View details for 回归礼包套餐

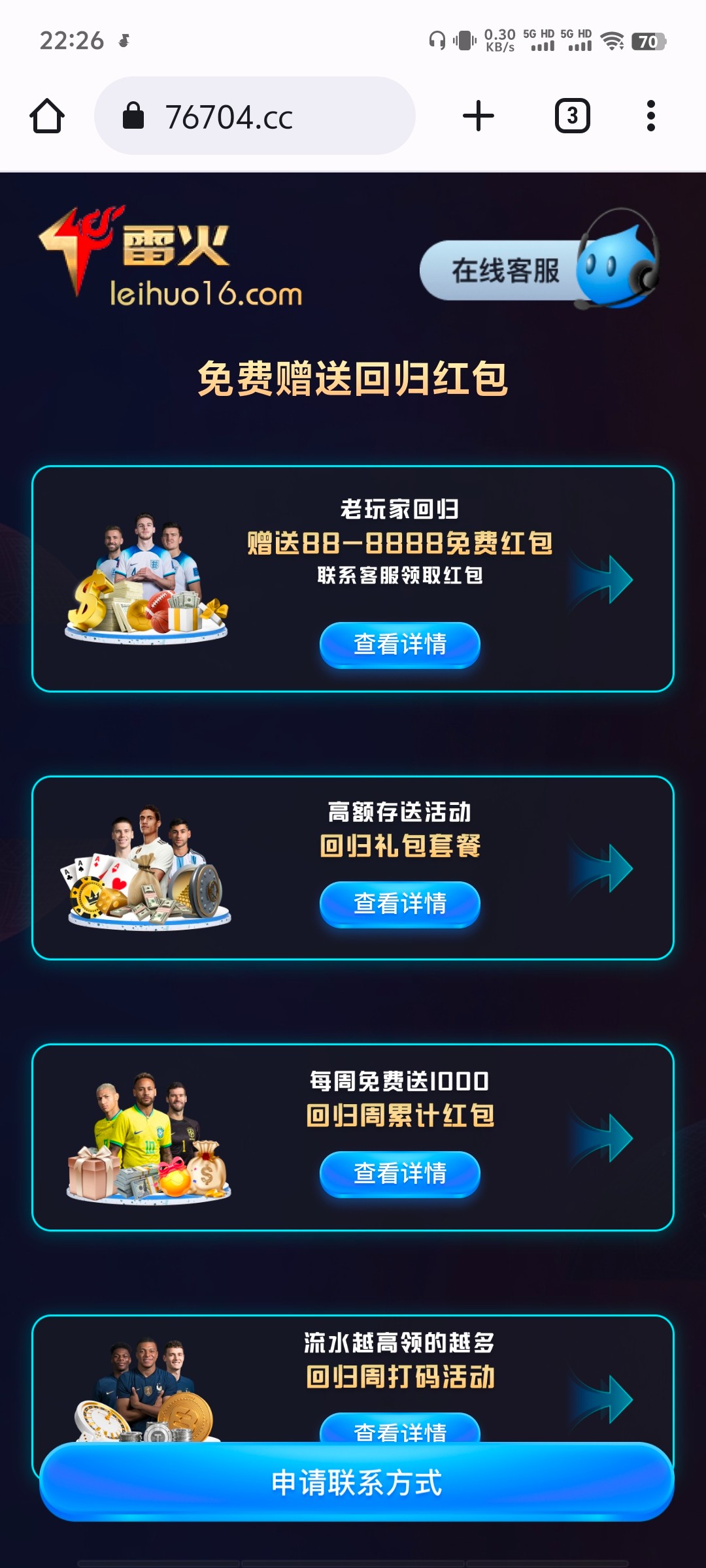399,904
